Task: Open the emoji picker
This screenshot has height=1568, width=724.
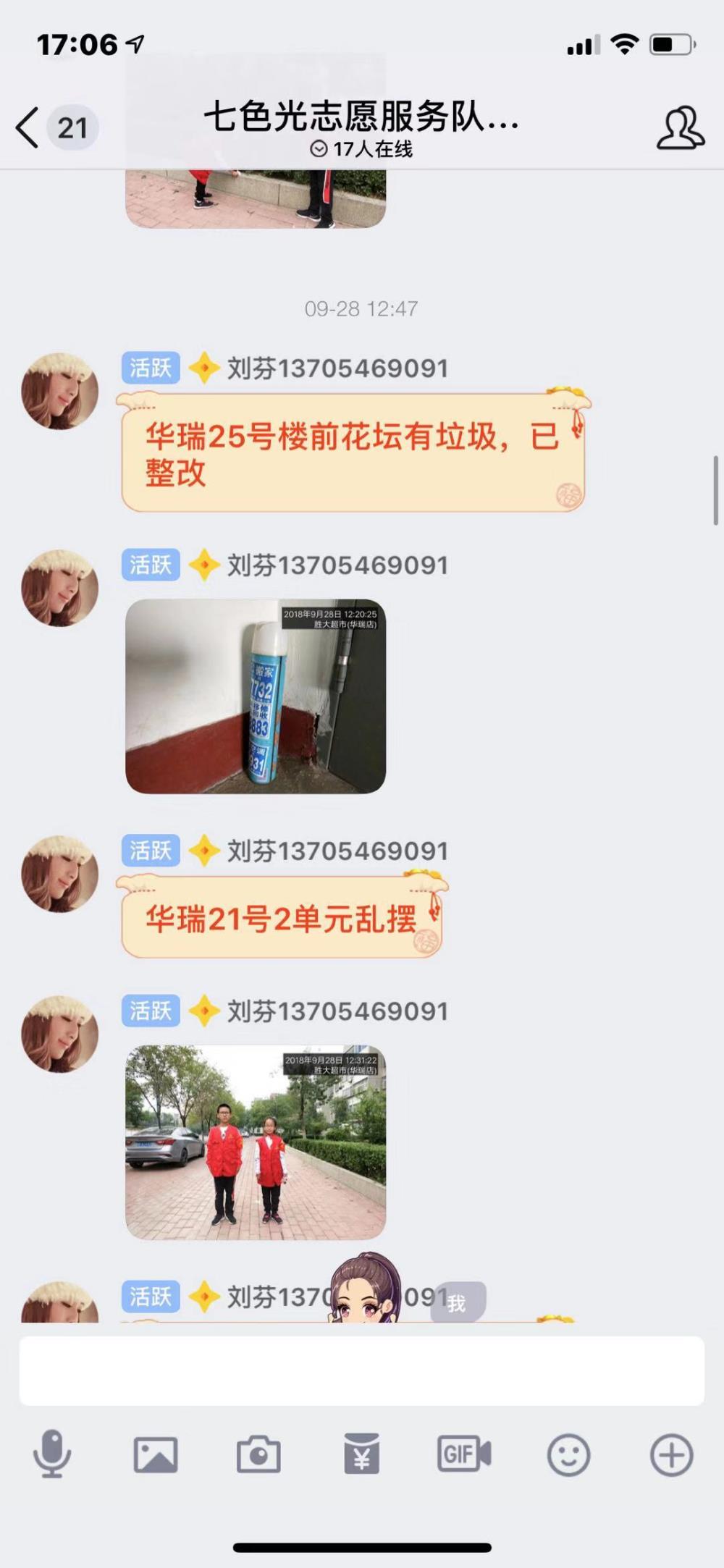Action: click(x=568, y=1454)
